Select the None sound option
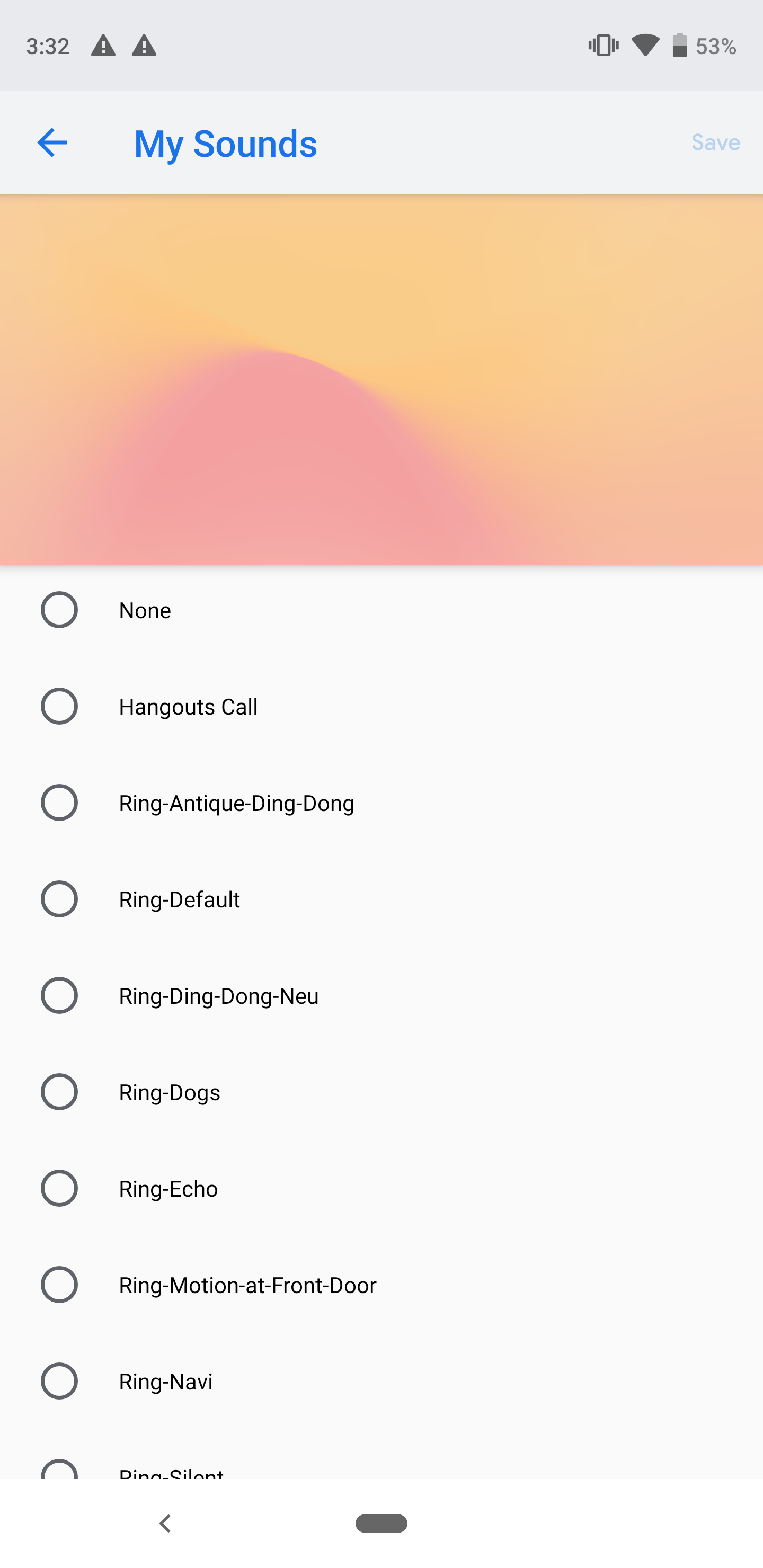Viewport: 763px width, 1568px height. [381, 610]
